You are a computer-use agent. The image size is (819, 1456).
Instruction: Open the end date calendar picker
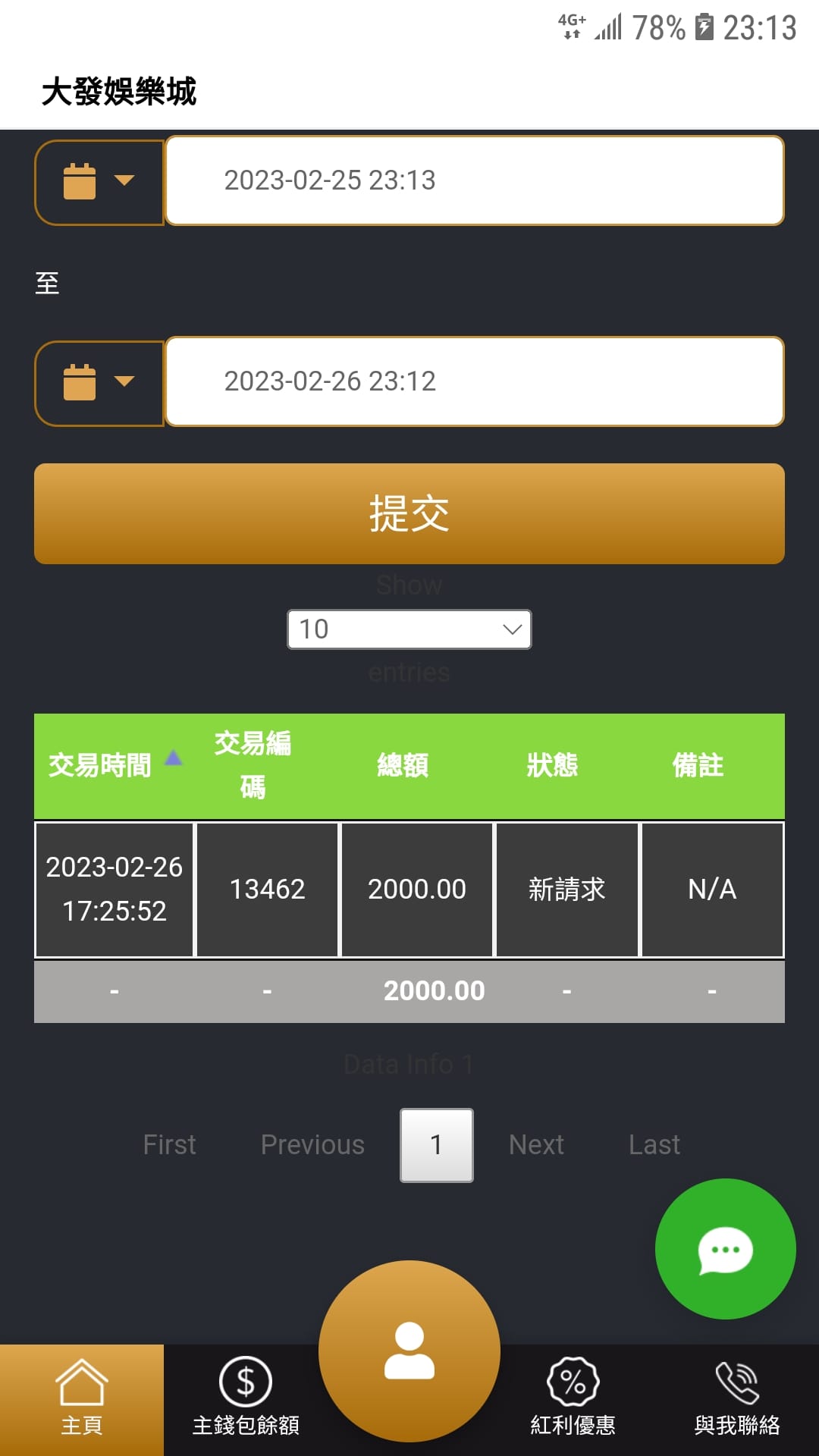(x=99, y=383)
